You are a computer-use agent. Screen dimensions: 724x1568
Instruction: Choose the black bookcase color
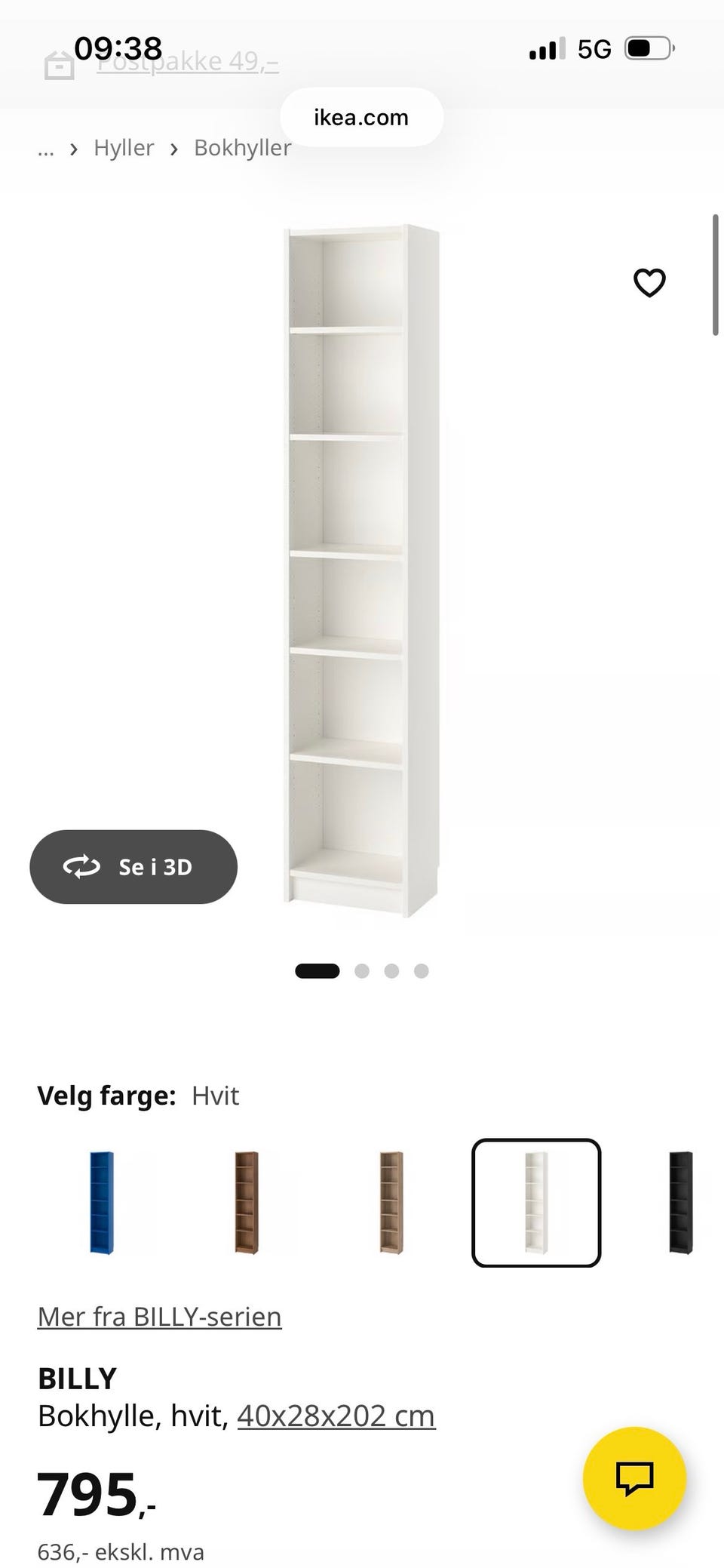(681, 1202)
